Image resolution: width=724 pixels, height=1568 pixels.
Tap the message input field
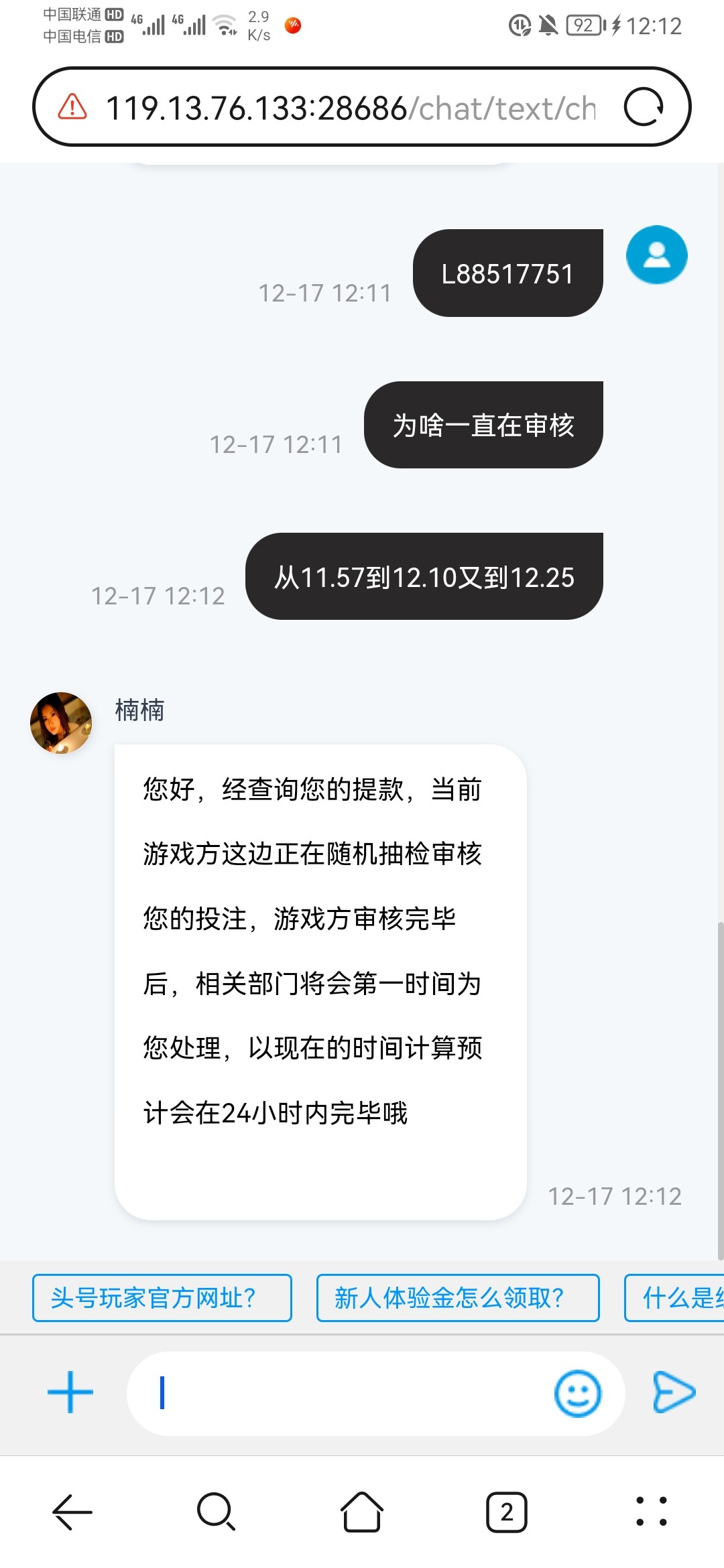pyautogui.click(x=335, y=1390)
